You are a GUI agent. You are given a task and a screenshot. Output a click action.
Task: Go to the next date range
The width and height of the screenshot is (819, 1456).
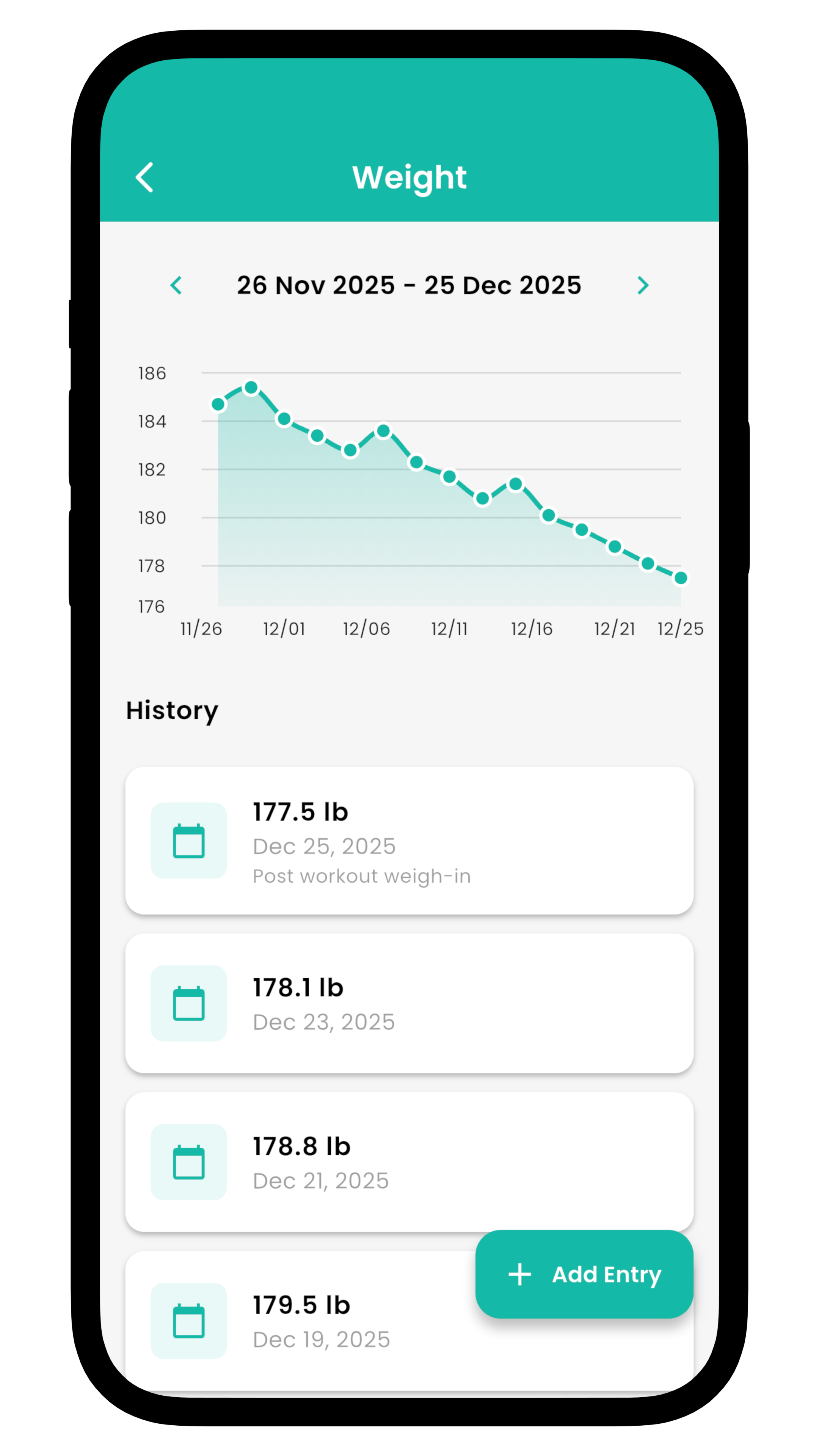click(x=643, y=286)
